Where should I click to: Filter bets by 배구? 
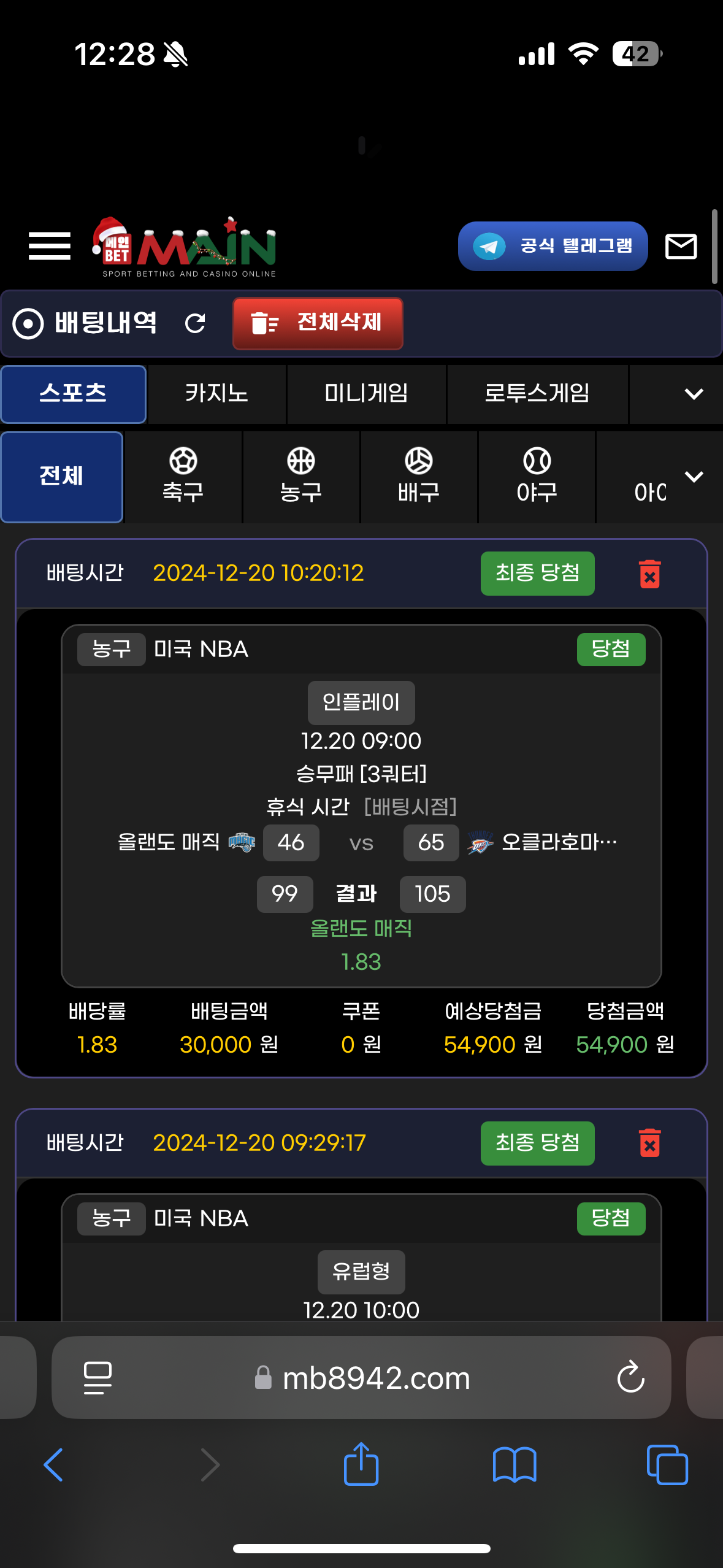pyautogui.click(x=419, y=477)
